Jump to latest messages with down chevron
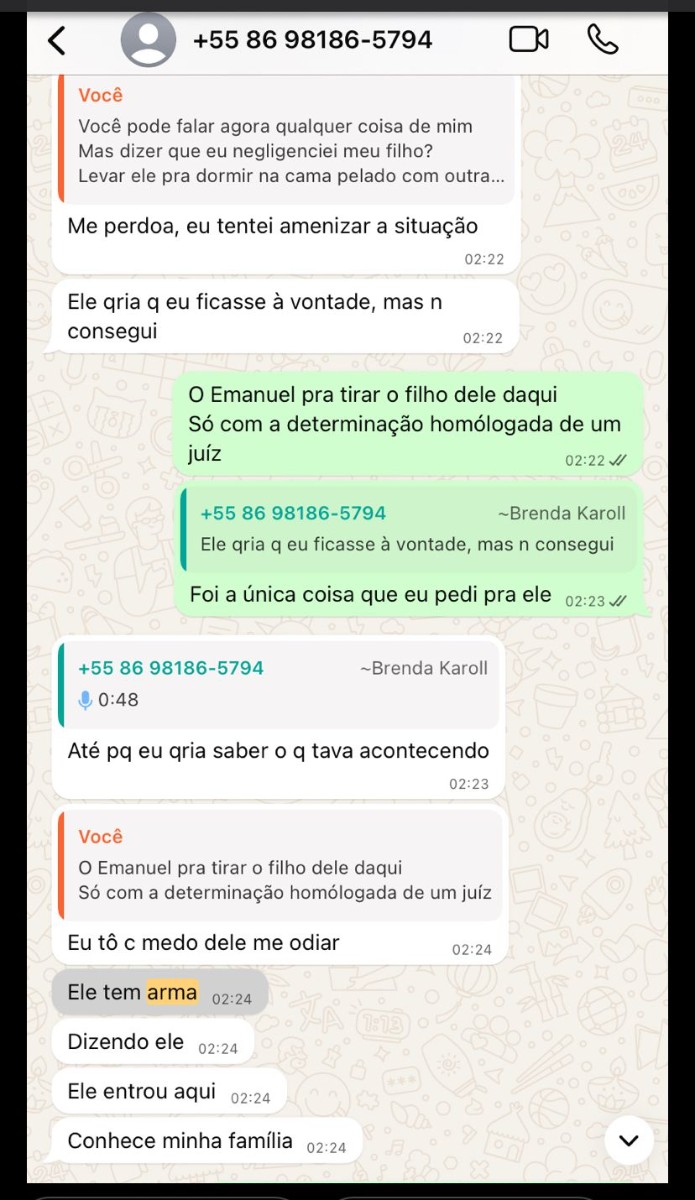 [629, 1140]
